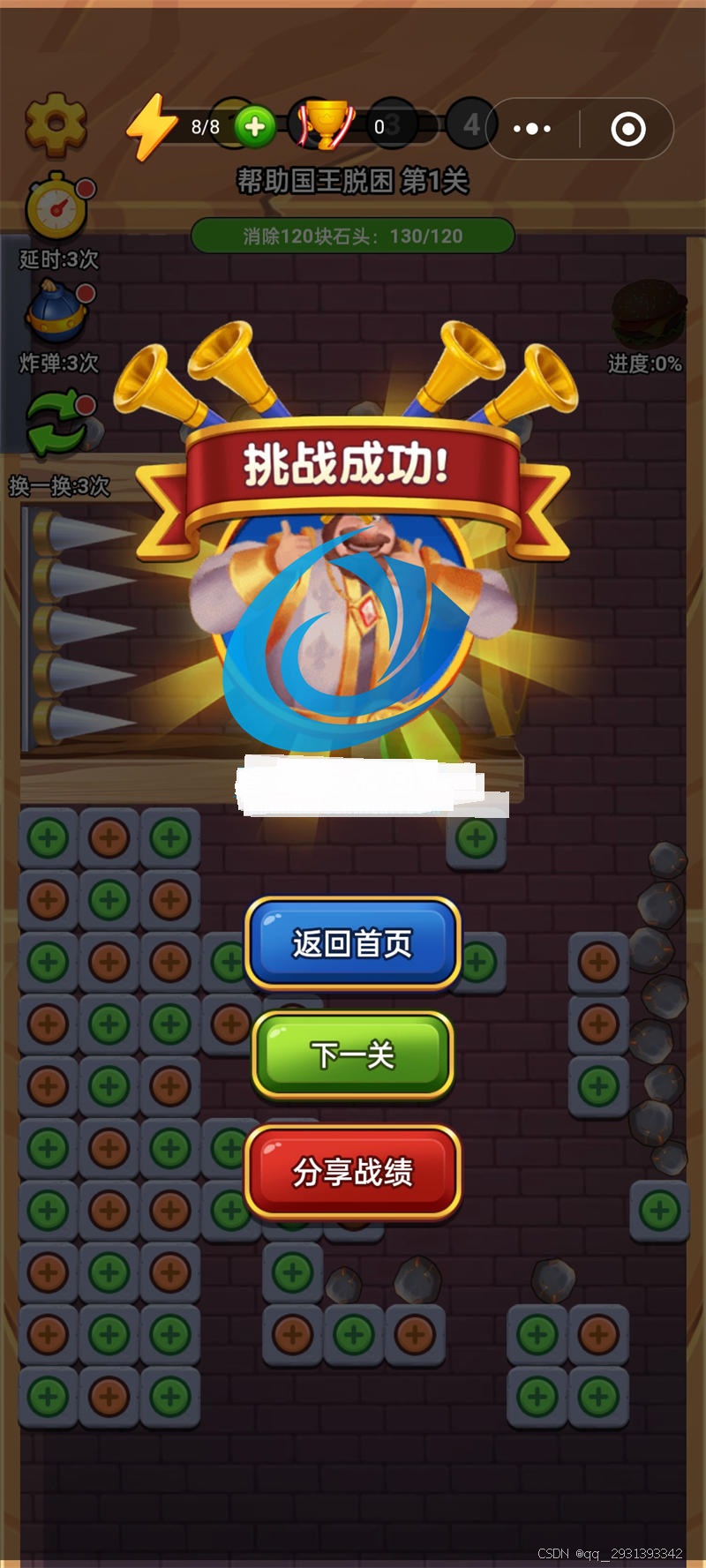This screenshot has width=706, height=1568.
Task: Go to next level with 下一关
Action: [x=353, y=1055]
